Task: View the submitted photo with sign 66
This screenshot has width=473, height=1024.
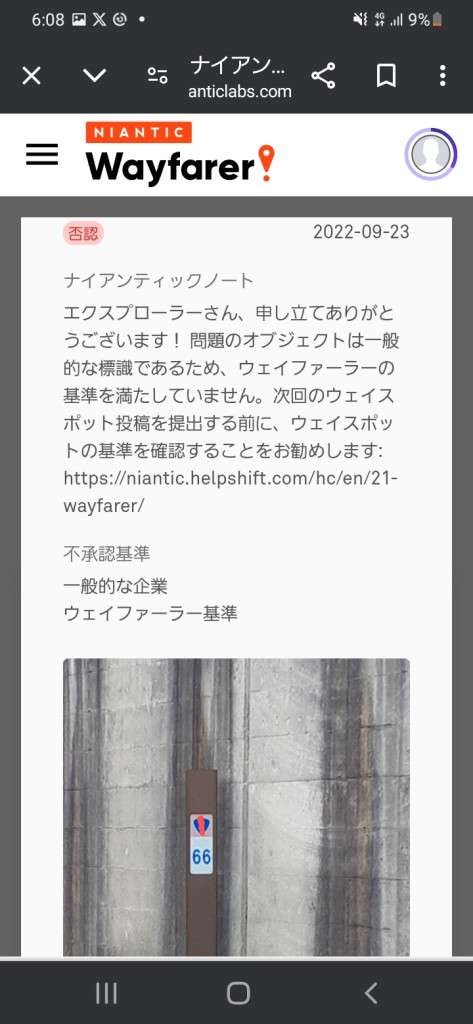Action: click(x=236, y=807)
